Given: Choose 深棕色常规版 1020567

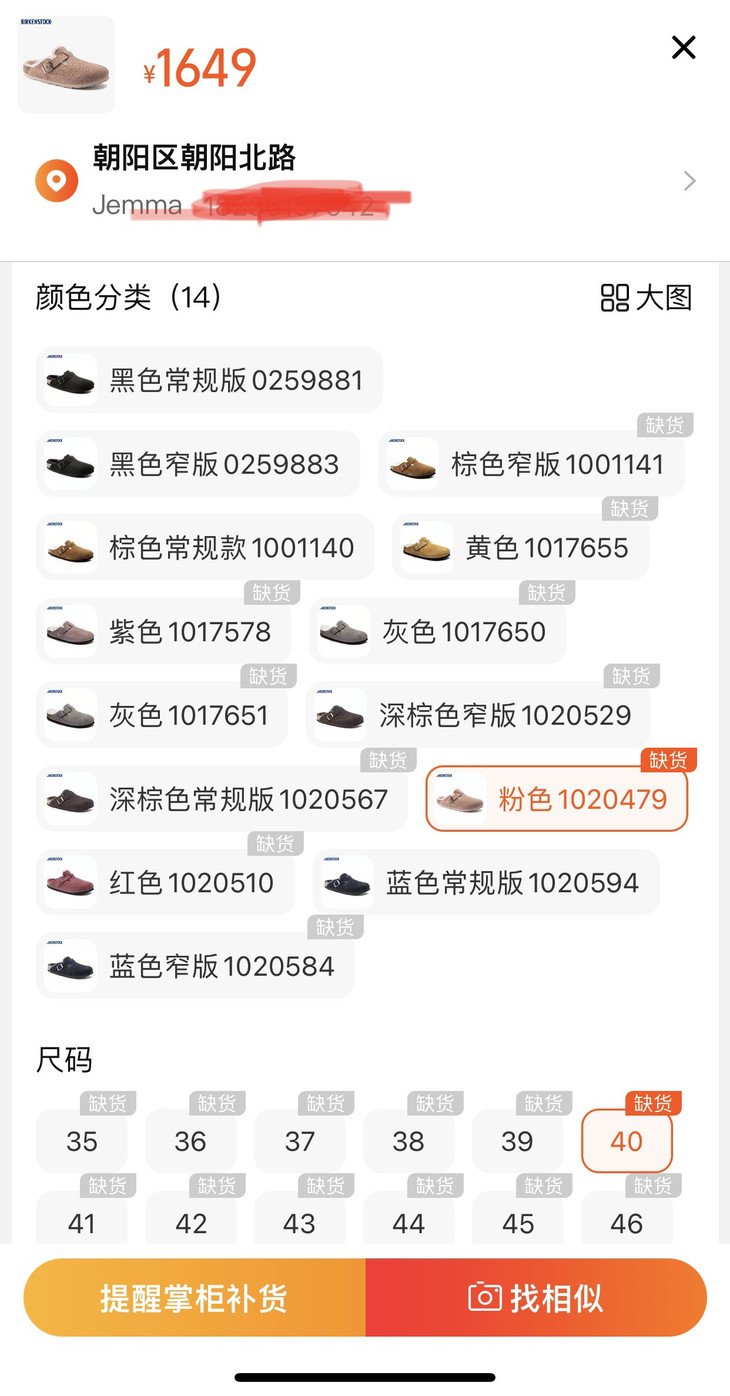Looking at the screenshot, I should coord(221,799).
